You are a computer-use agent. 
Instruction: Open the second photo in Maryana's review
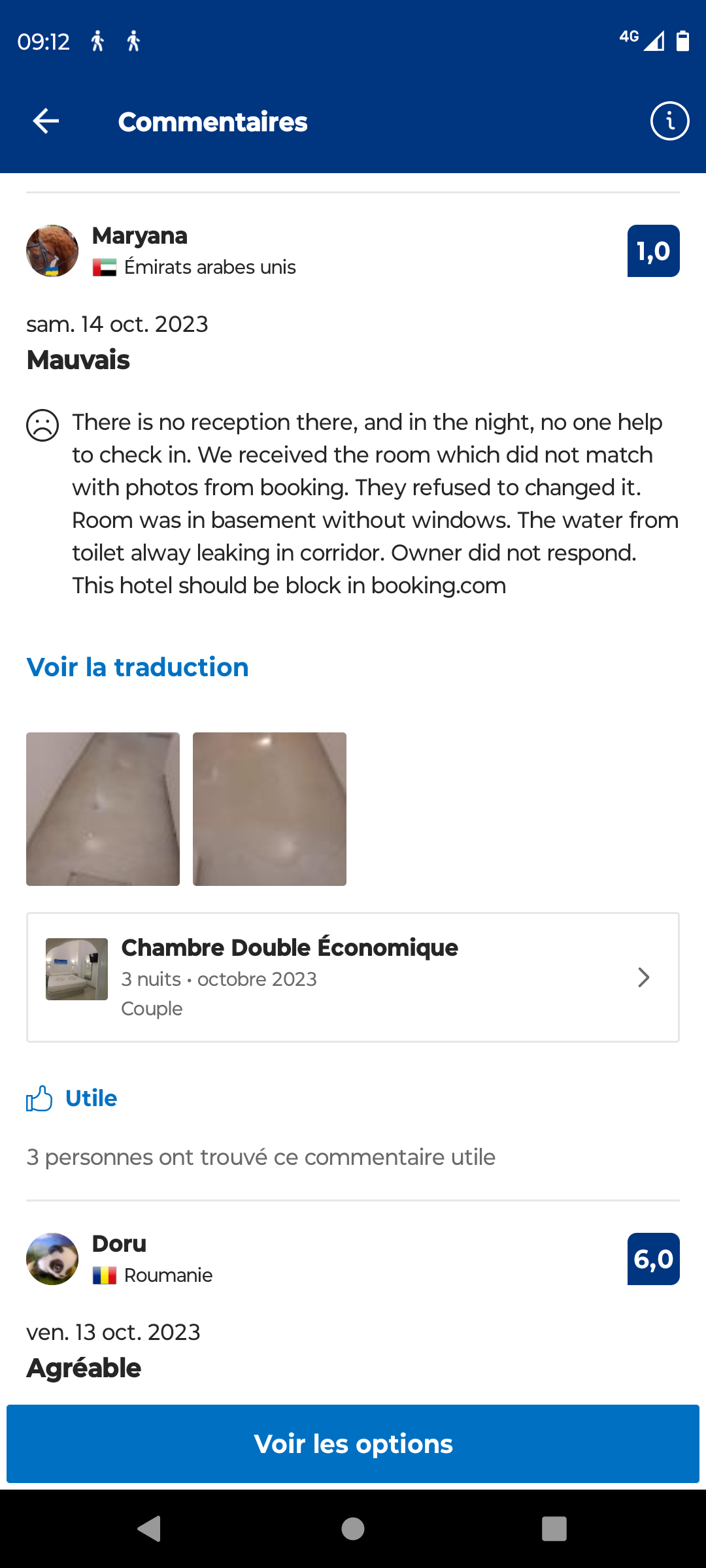tap(269, 809)
